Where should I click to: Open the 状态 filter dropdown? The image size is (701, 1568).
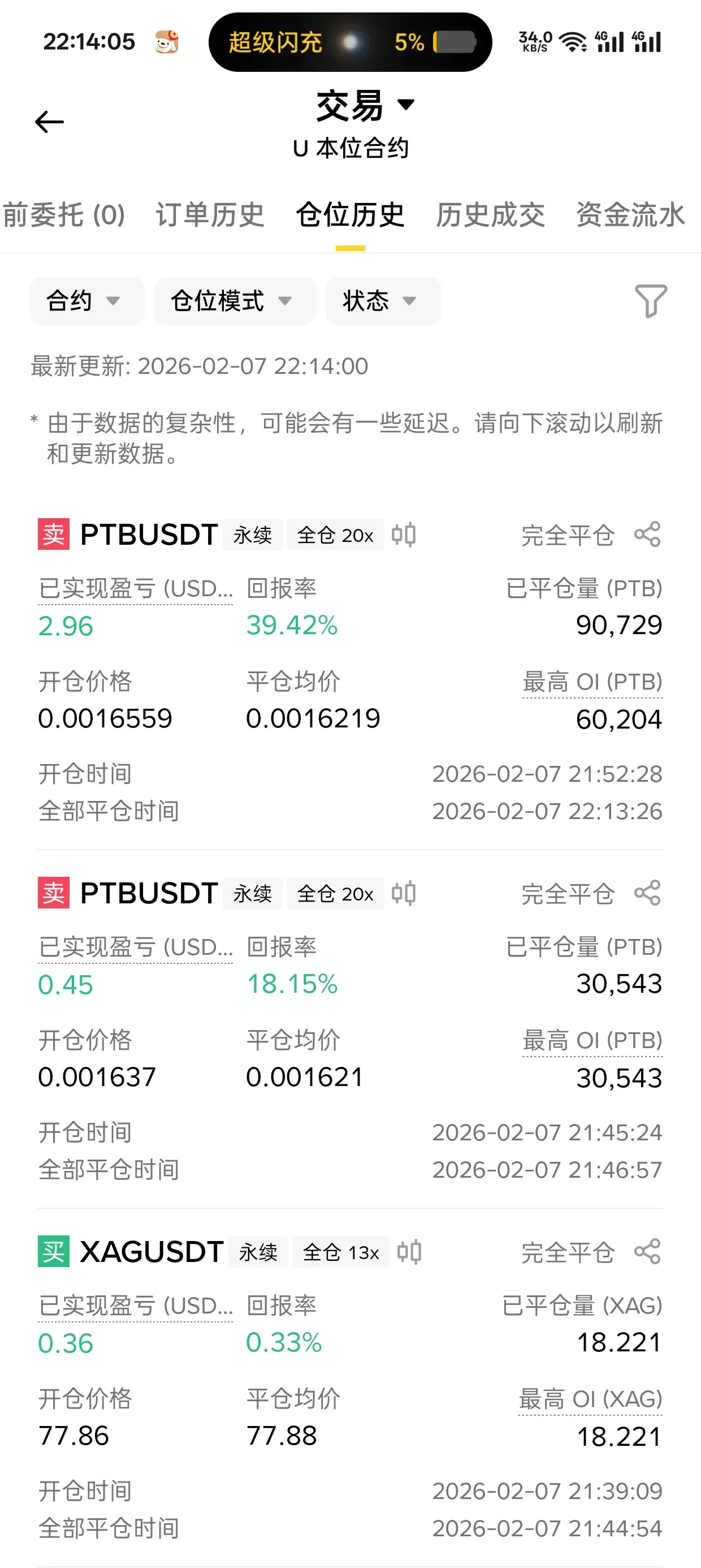point(383,301)
